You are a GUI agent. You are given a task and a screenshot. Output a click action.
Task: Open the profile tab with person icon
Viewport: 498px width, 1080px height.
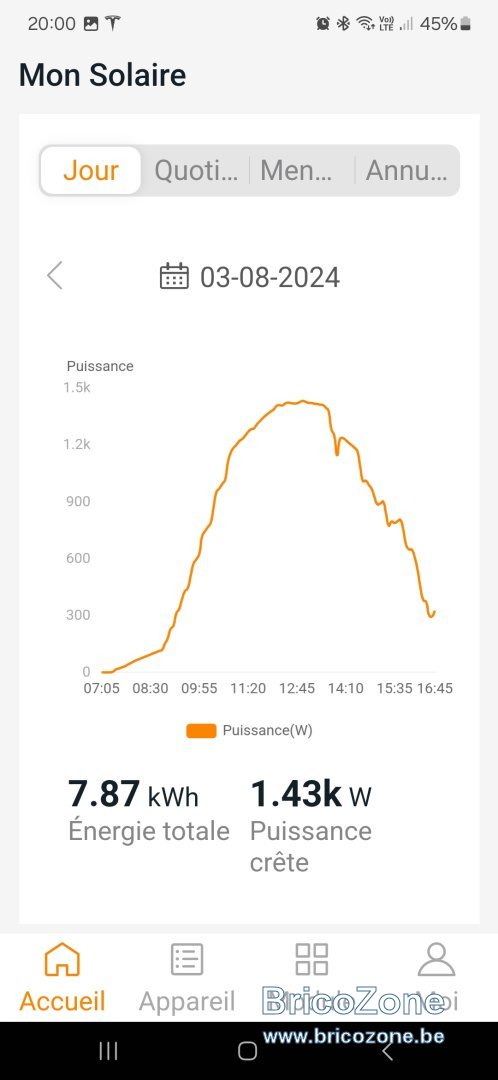pos(436,977)
